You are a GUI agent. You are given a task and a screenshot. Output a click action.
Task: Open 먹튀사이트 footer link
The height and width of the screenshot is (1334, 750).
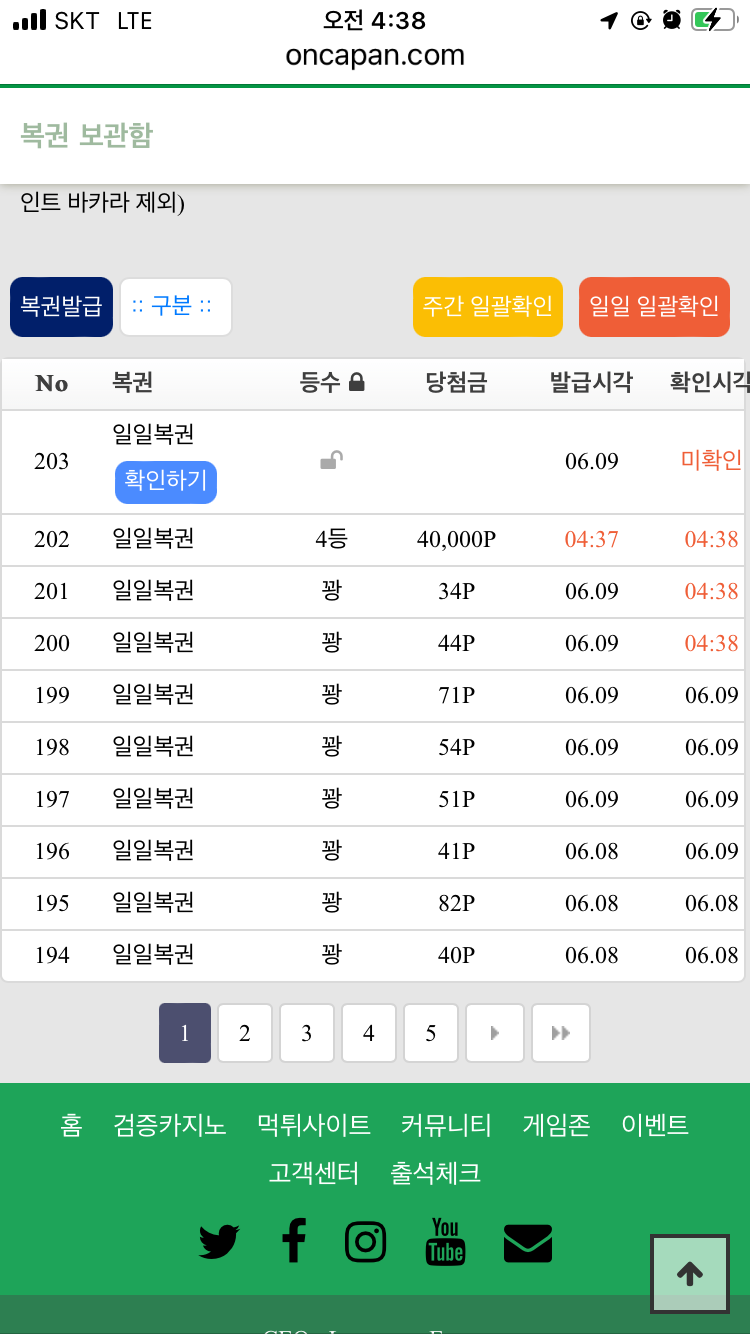pyautogui.click(x=314, y=1125)
